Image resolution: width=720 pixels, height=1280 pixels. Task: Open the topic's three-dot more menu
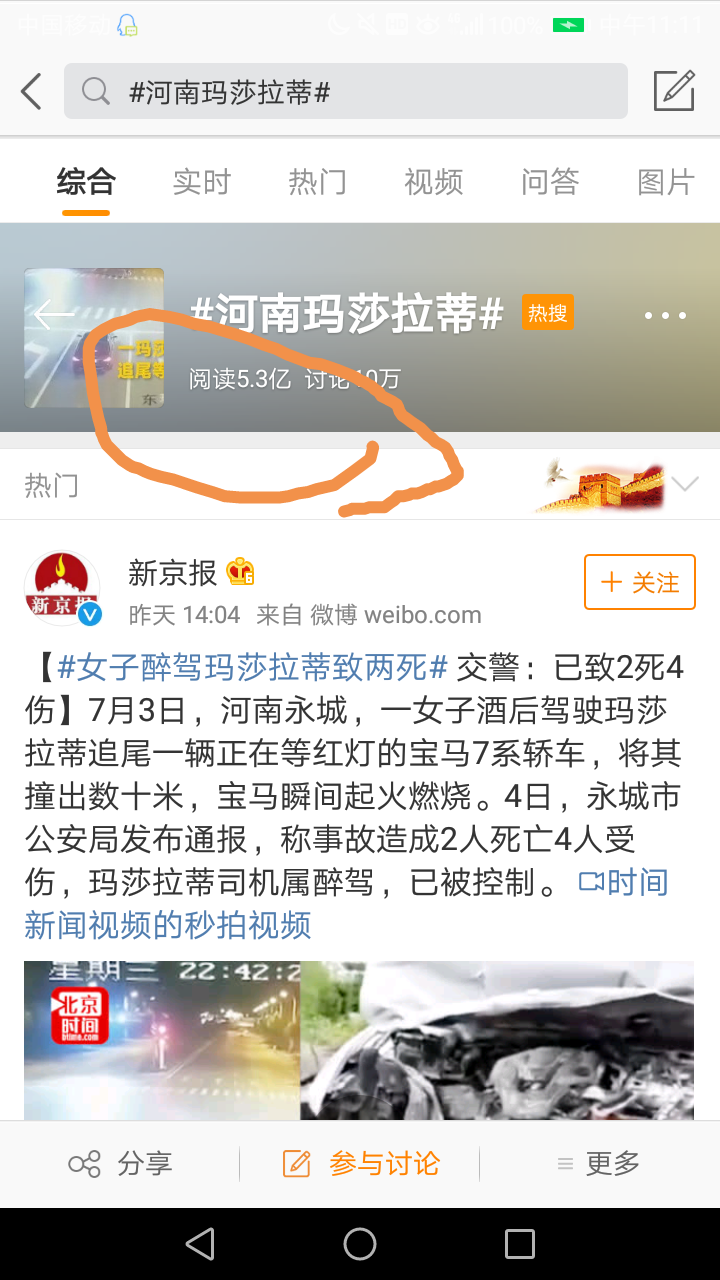[x=665, y=316]
